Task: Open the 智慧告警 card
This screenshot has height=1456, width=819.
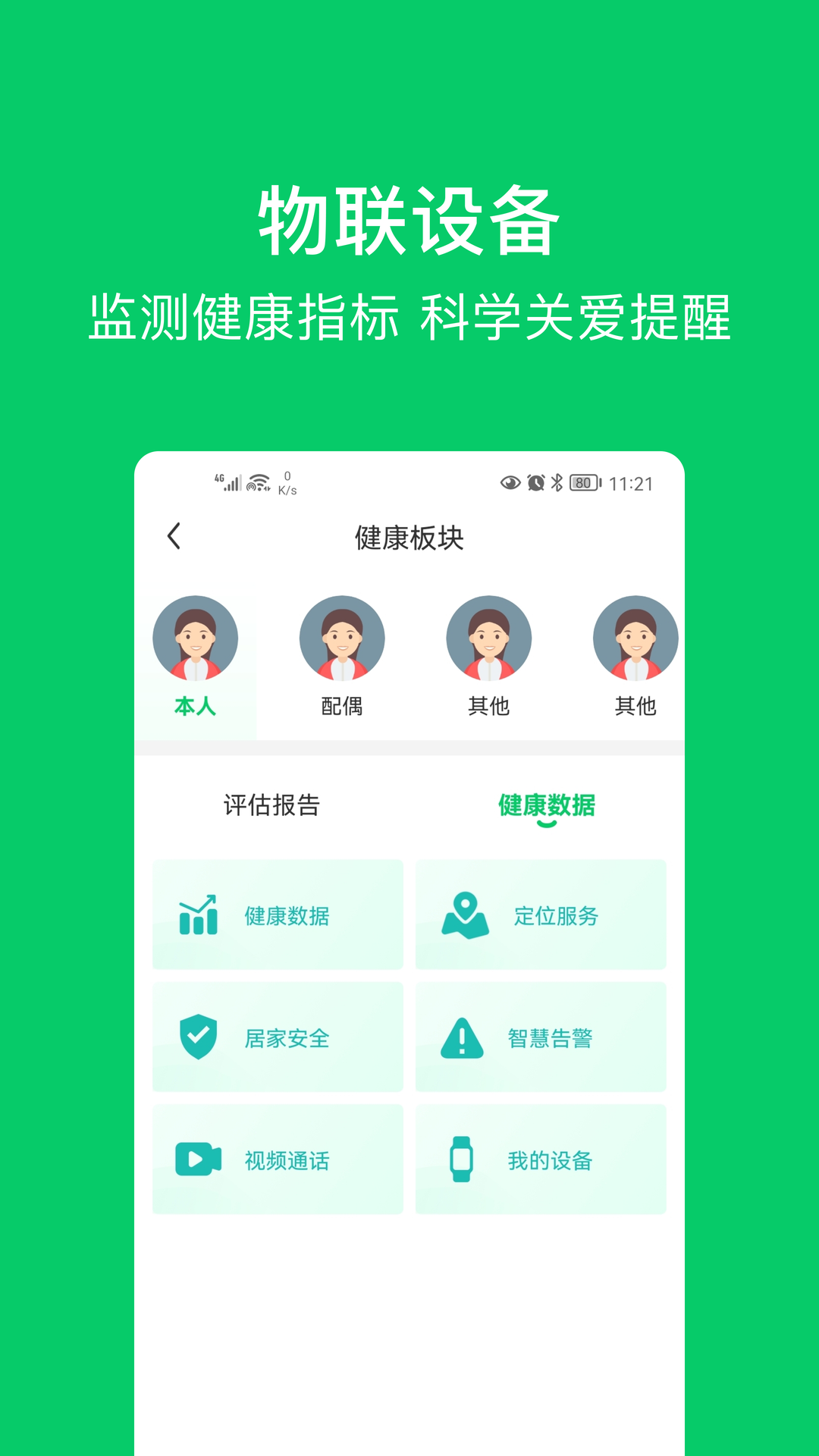Action: (x=541, y=1037)
